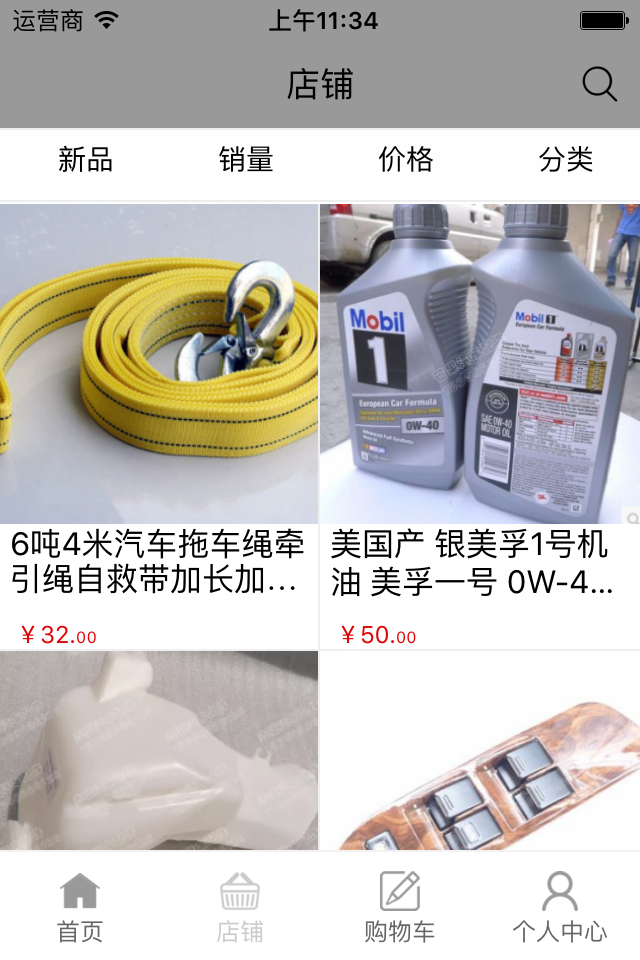Sort products by 新品
This screenshot has width=640, height=960.
click(85, 160)
